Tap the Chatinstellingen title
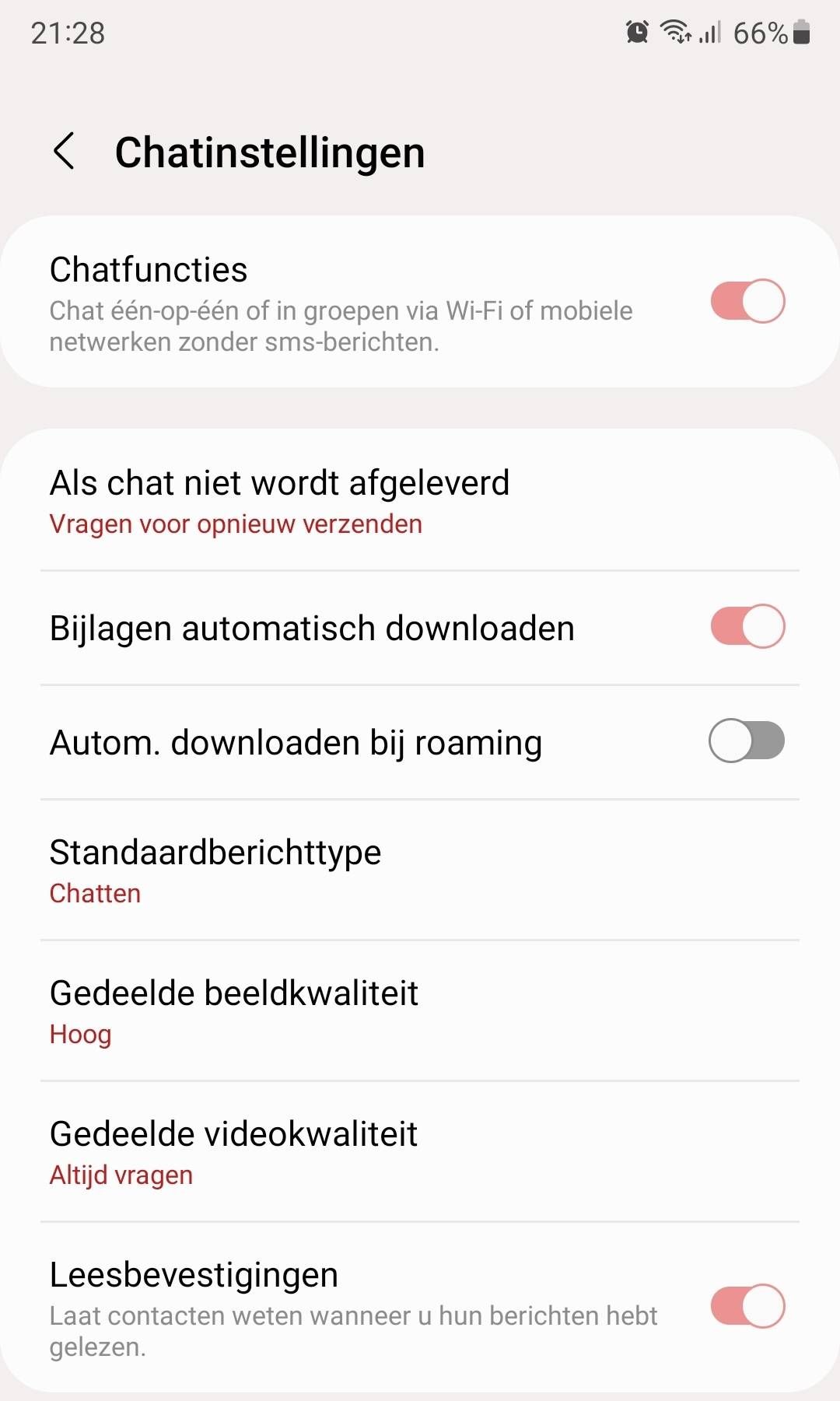Screen dimensions: 840x1401 point(270,152)
